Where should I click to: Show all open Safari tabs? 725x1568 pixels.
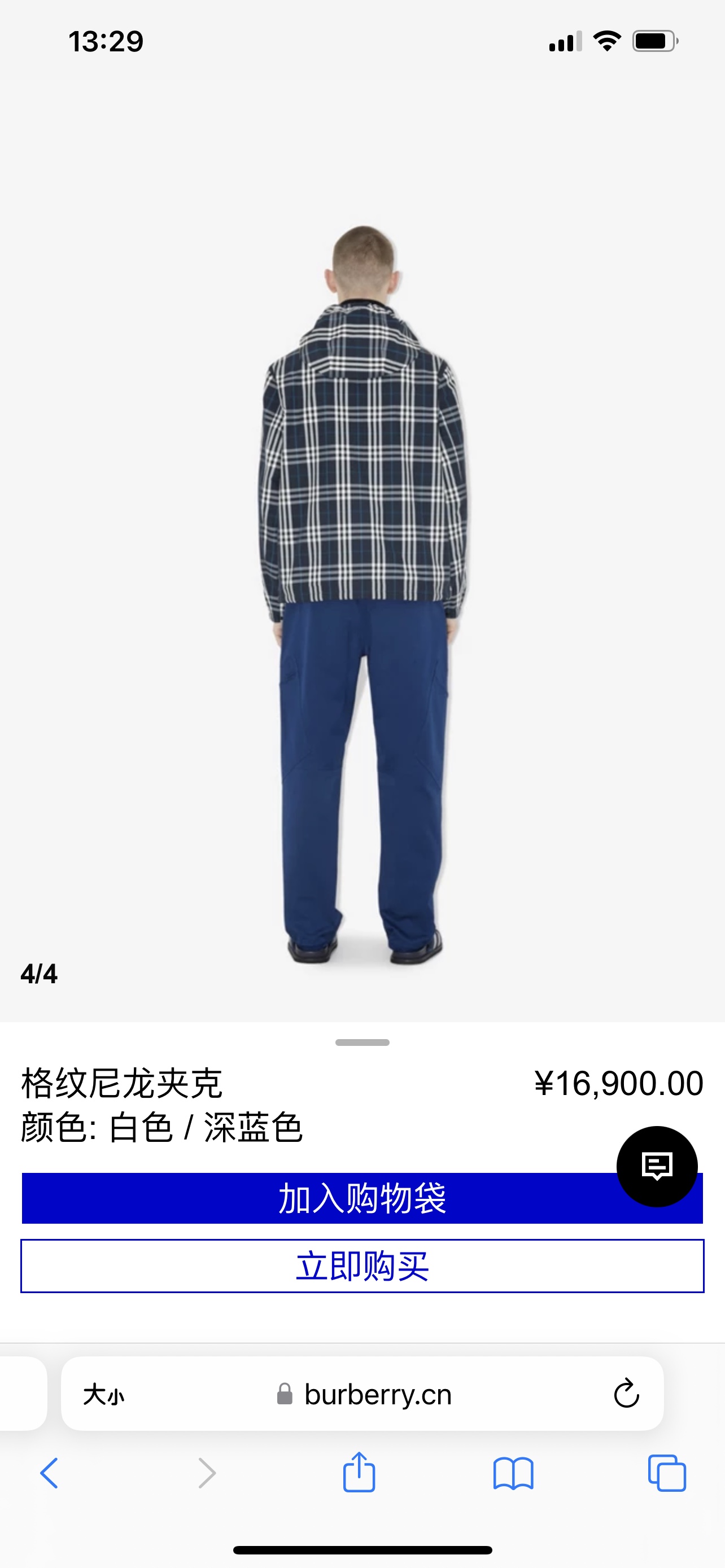coord(667,1473)
